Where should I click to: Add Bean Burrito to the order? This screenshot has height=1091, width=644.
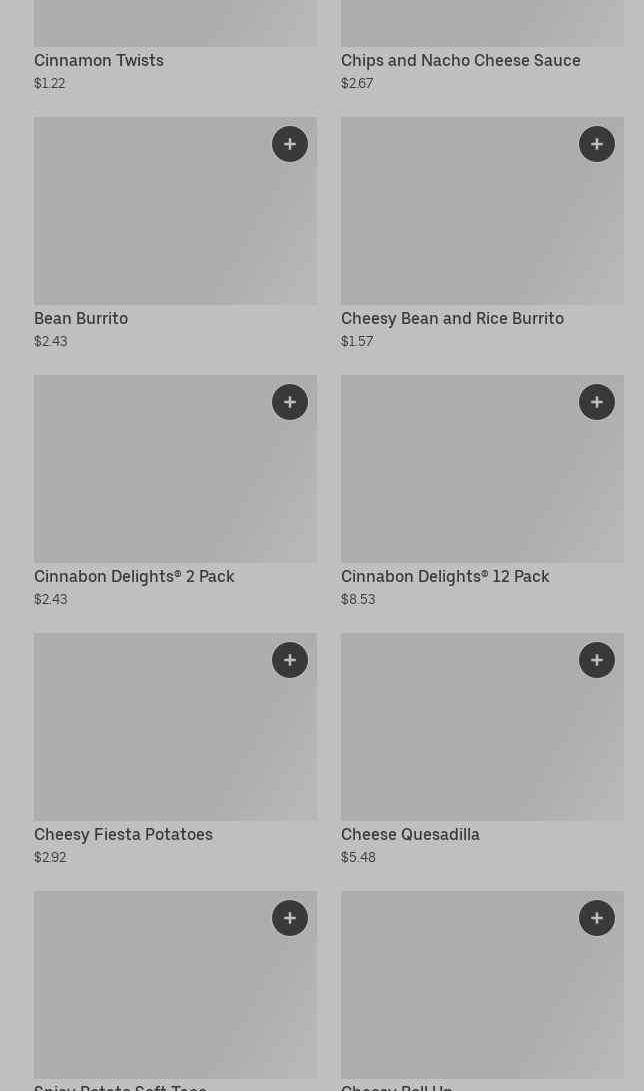click(290, 144)
